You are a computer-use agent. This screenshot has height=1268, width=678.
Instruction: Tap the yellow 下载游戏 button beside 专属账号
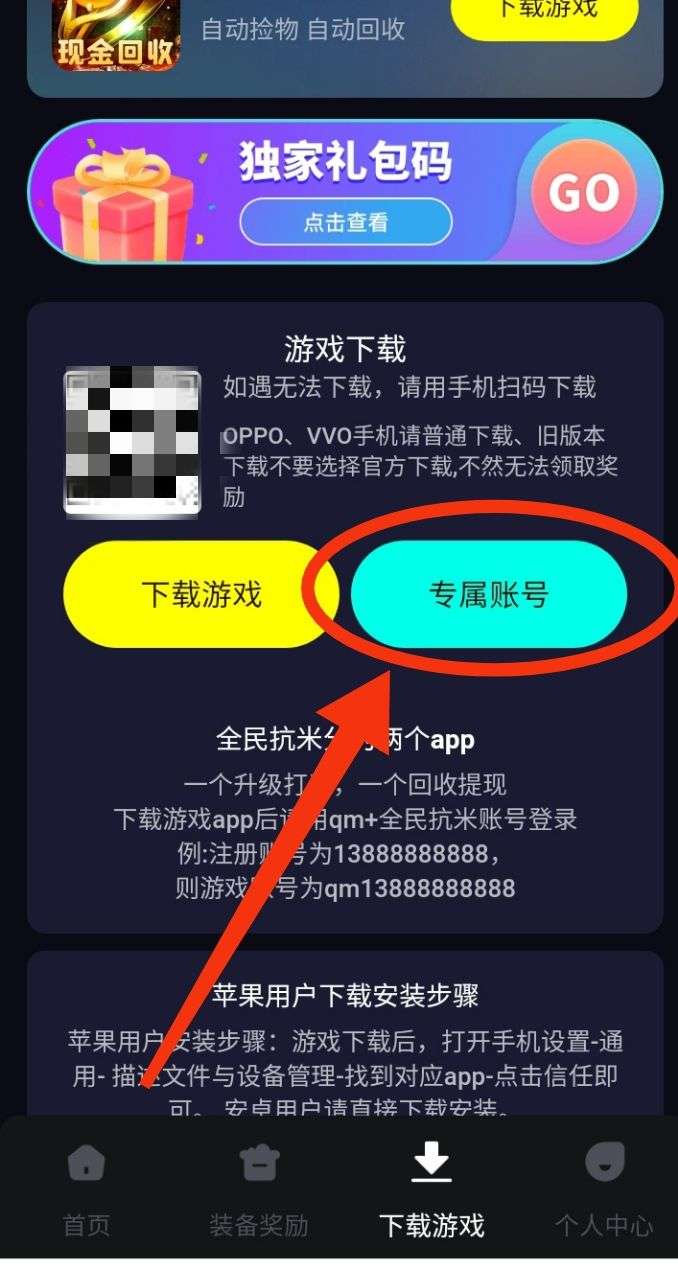point(201,595)
